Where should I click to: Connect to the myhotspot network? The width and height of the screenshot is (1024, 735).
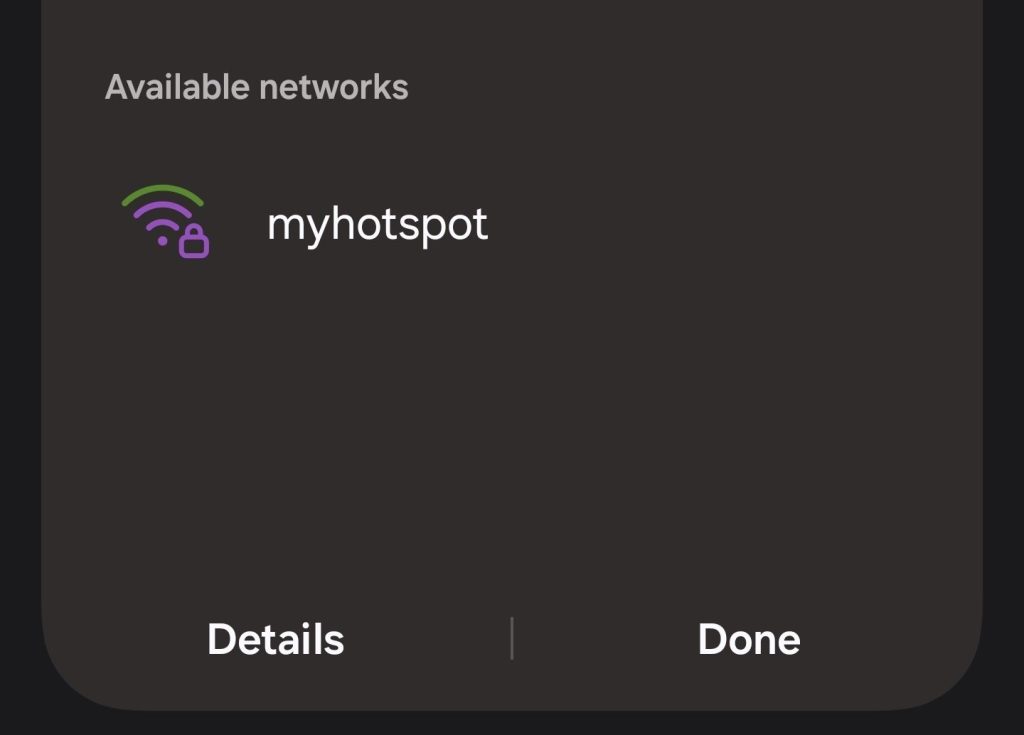tap(376, 224)
